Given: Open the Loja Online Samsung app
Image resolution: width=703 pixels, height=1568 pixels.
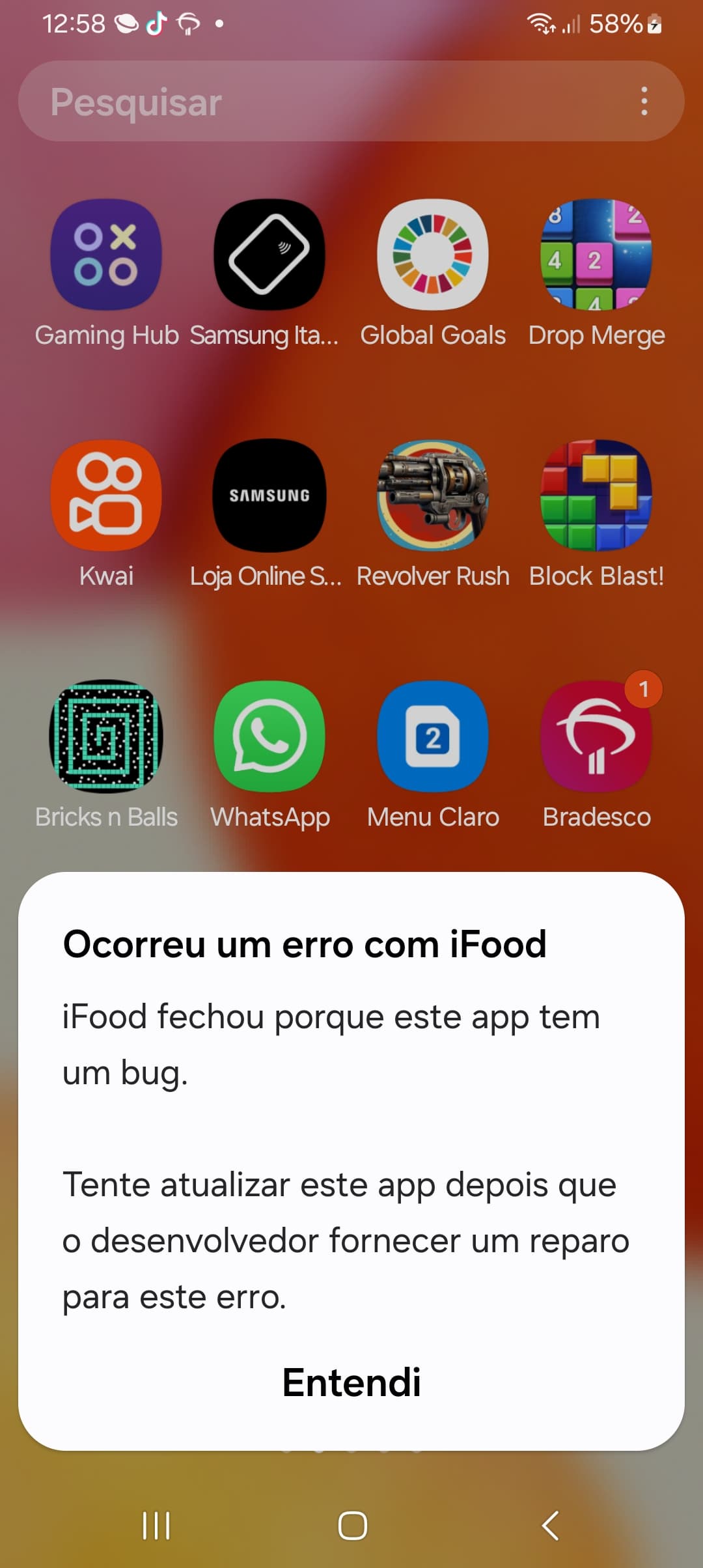Looking at the screenshot, I should point(269,496).
